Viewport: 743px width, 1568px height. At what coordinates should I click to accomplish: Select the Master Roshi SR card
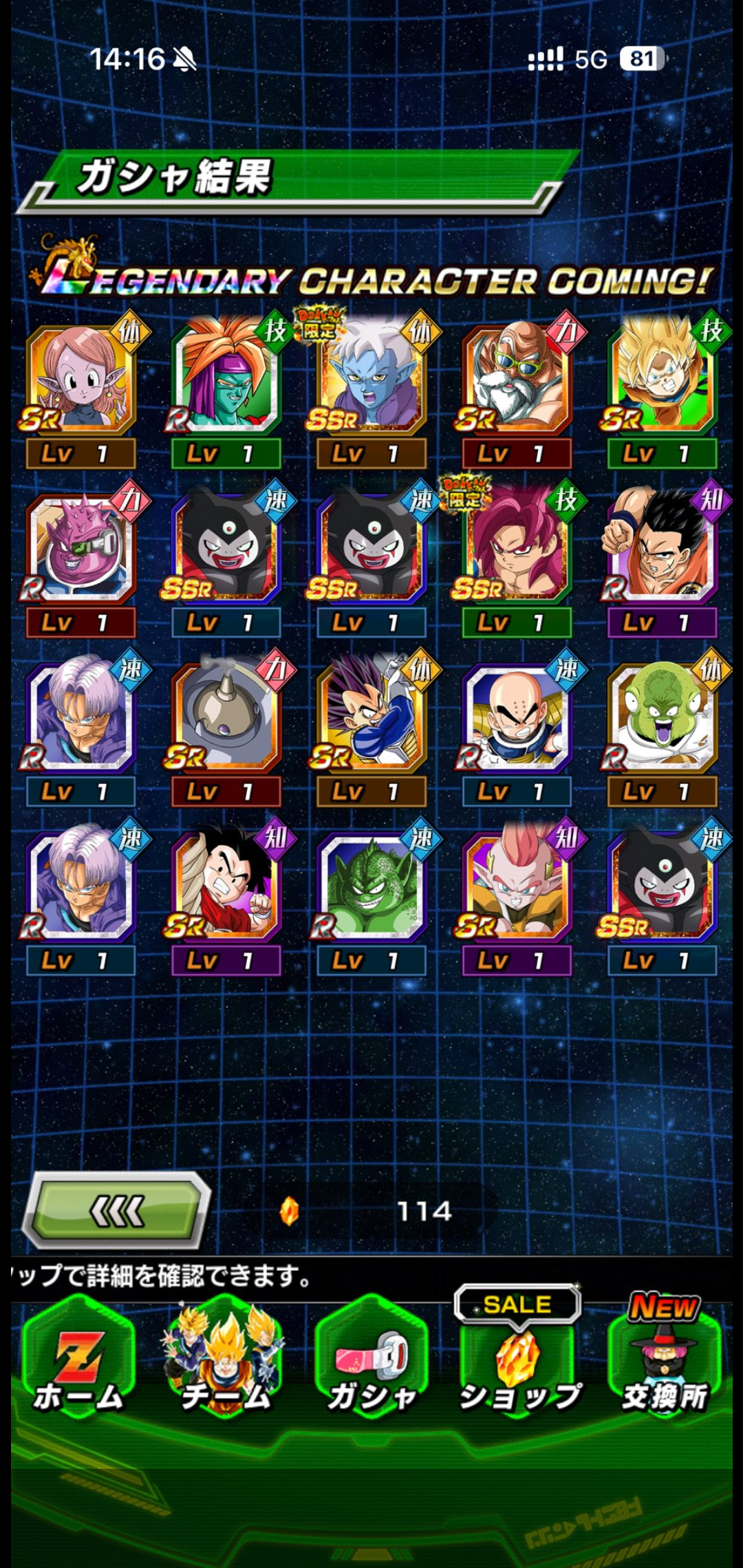point(517,382)
